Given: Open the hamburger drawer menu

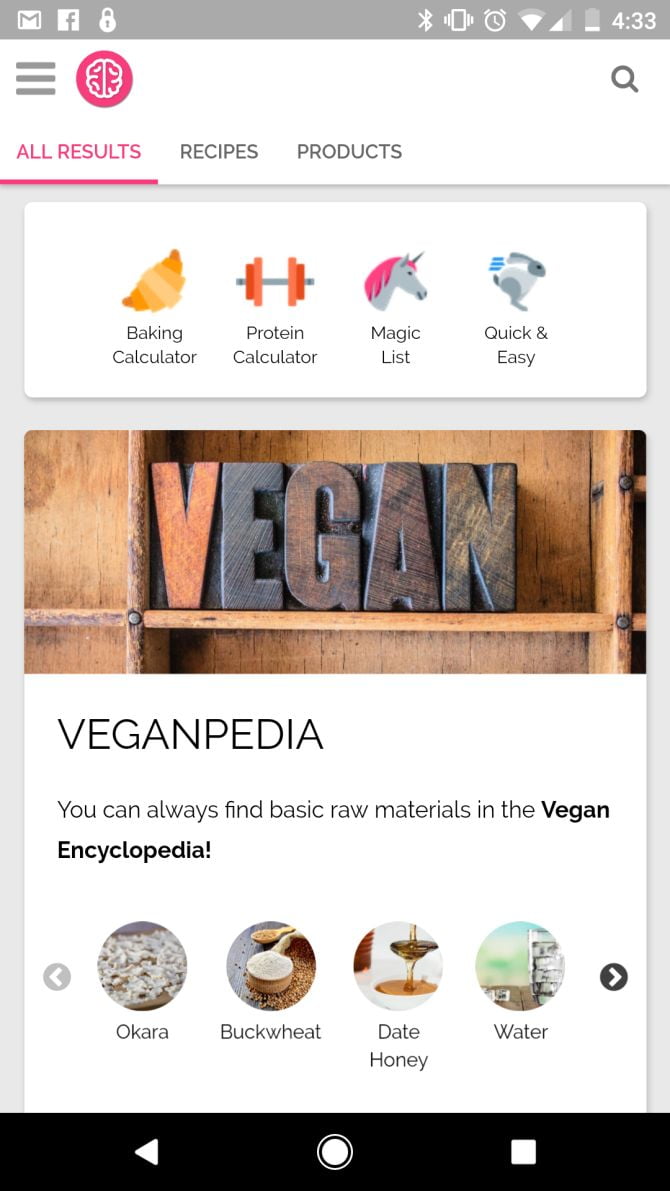Looking at the screenshot, I should point(36,78).
